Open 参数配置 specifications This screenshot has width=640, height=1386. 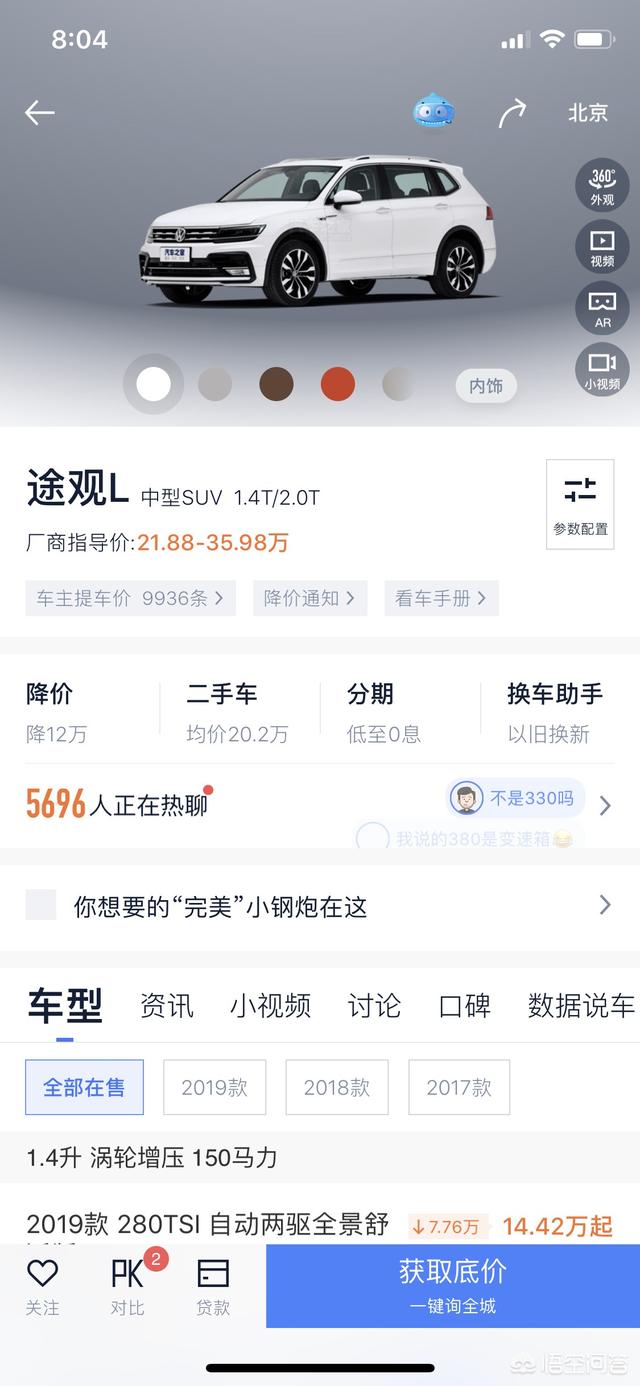coord(580,504)
